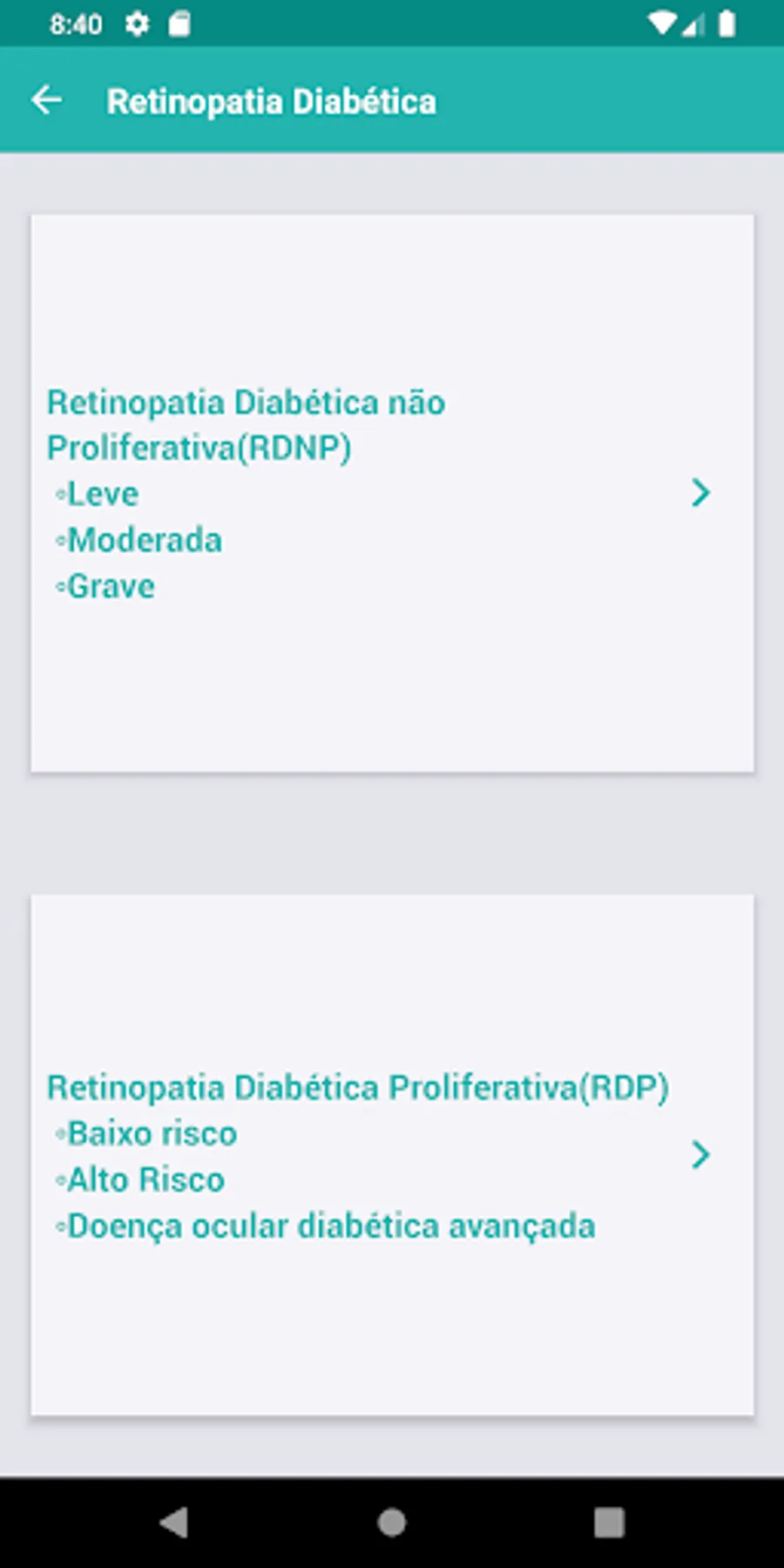Open Retinopatia Diabética Proliferativa(RDP) card
This screenshot has height=1568, width=784.
click(392, 1154)
